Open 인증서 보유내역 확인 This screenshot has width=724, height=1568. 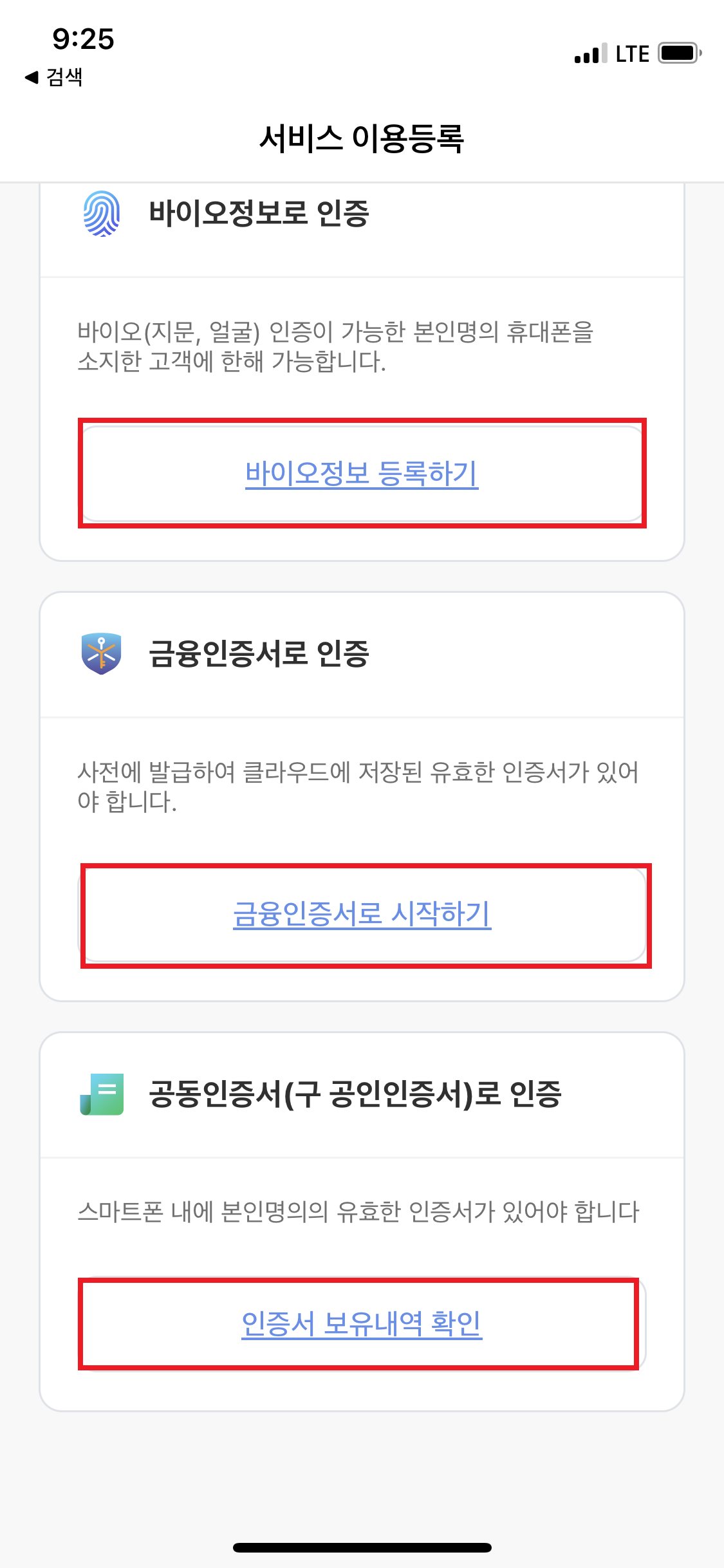pos(362,1324)
